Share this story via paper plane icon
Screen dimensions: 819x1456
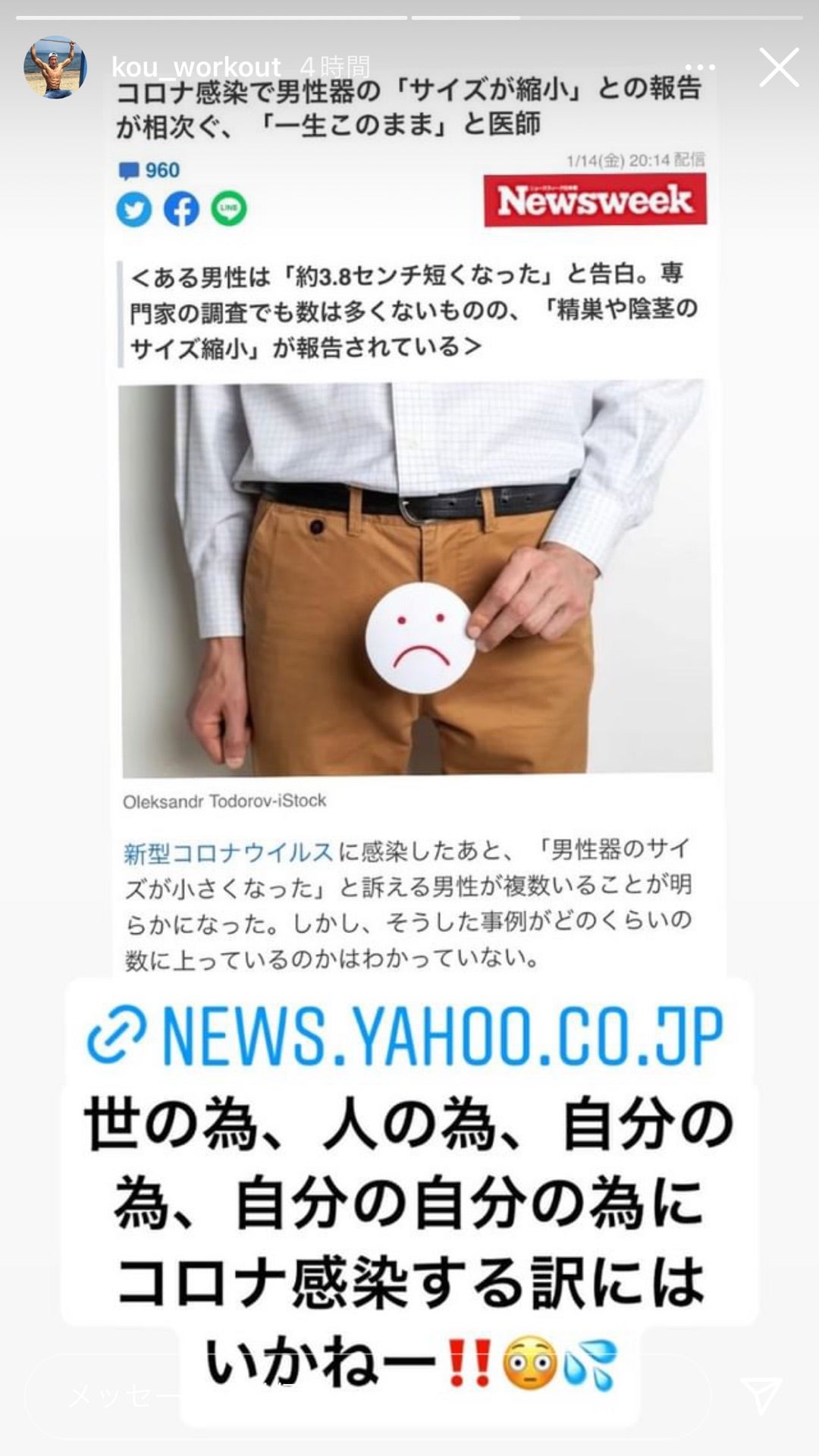(761, 1394)
